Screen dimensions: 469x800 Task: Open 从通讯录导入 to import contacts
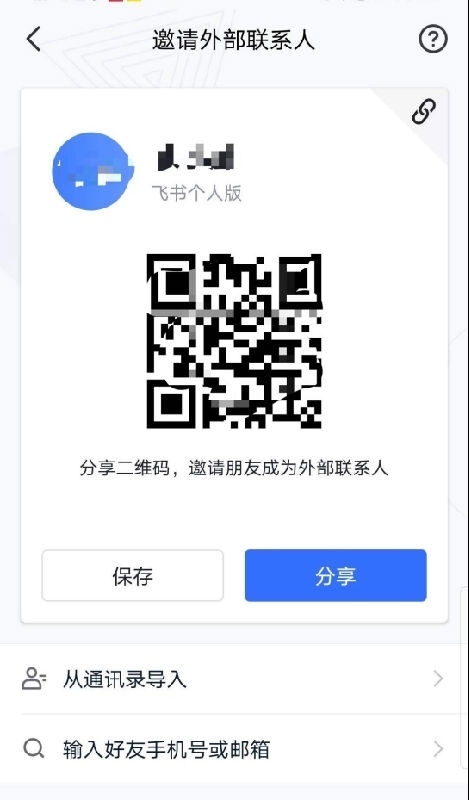pyautogui.click(x=234, y=680)
